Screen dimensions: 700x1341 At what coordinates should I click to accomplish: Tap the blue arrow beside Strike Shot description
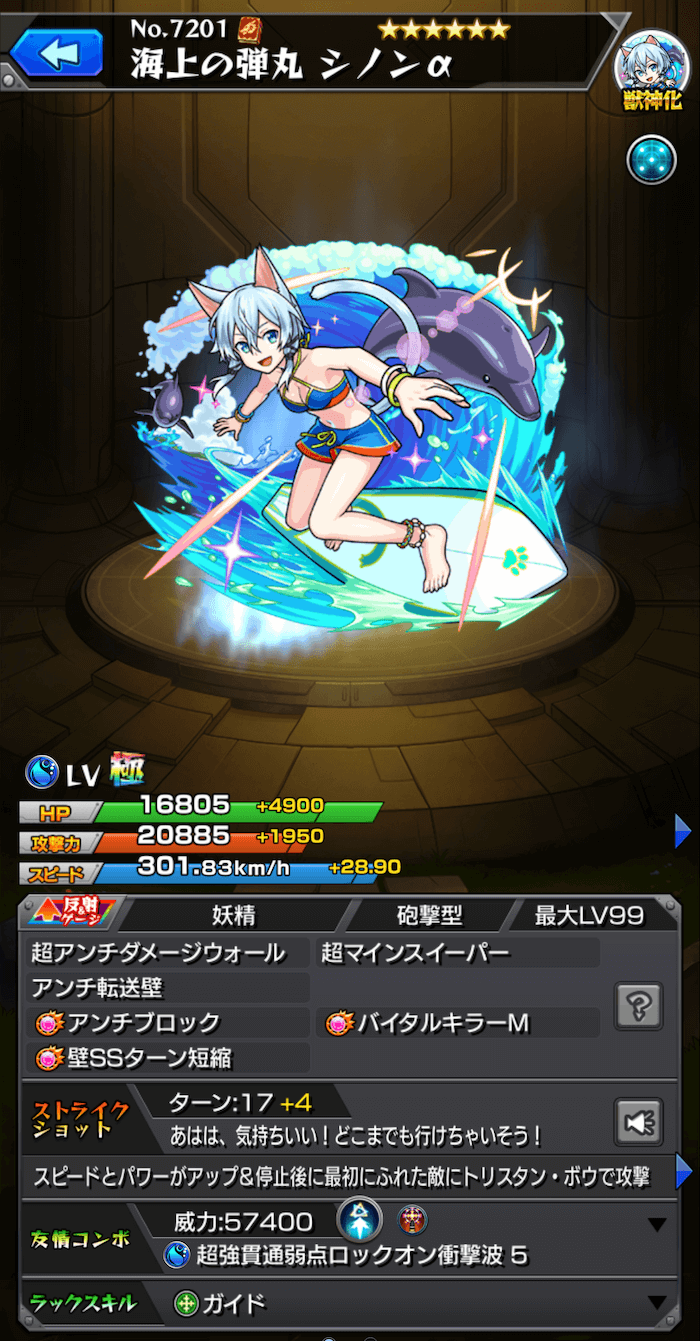coord(683,1171)
